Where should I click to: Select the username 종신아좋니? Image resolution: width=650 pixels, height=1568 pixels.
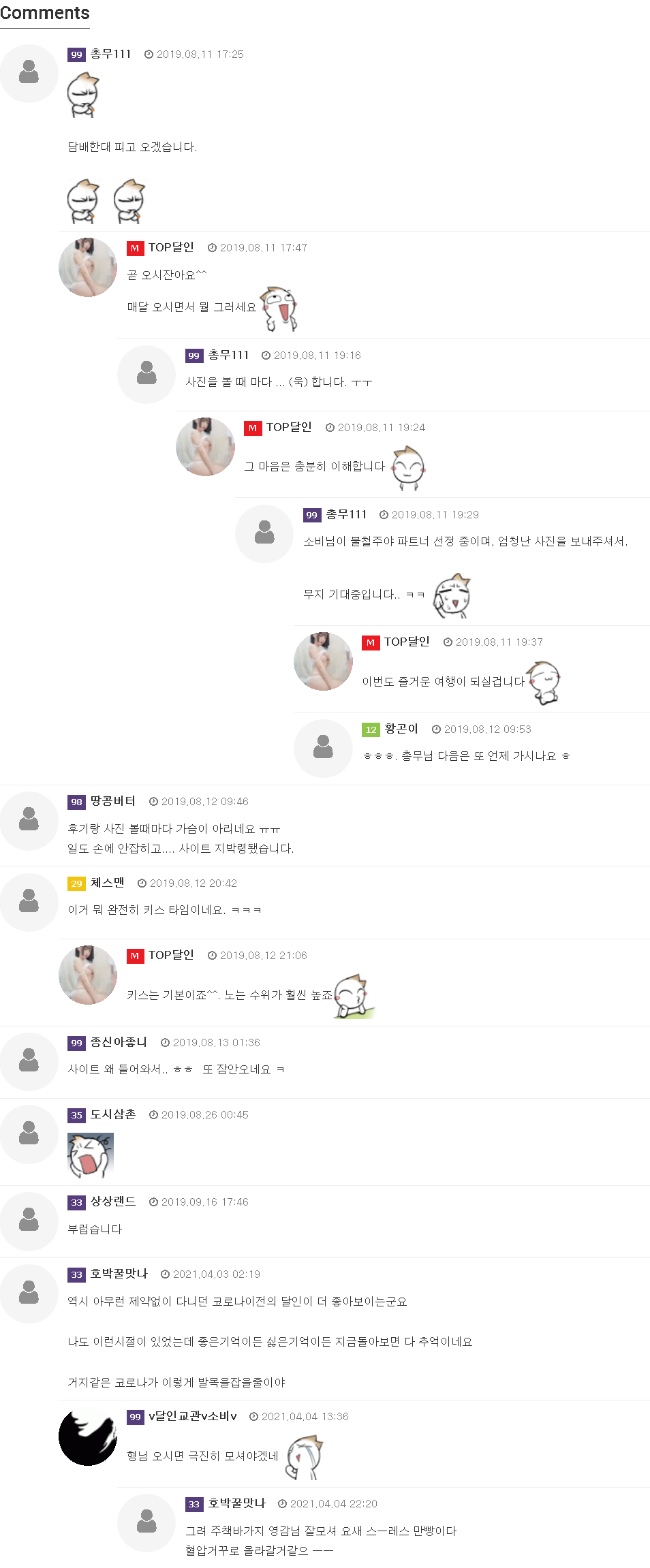tap(119, 1042)
